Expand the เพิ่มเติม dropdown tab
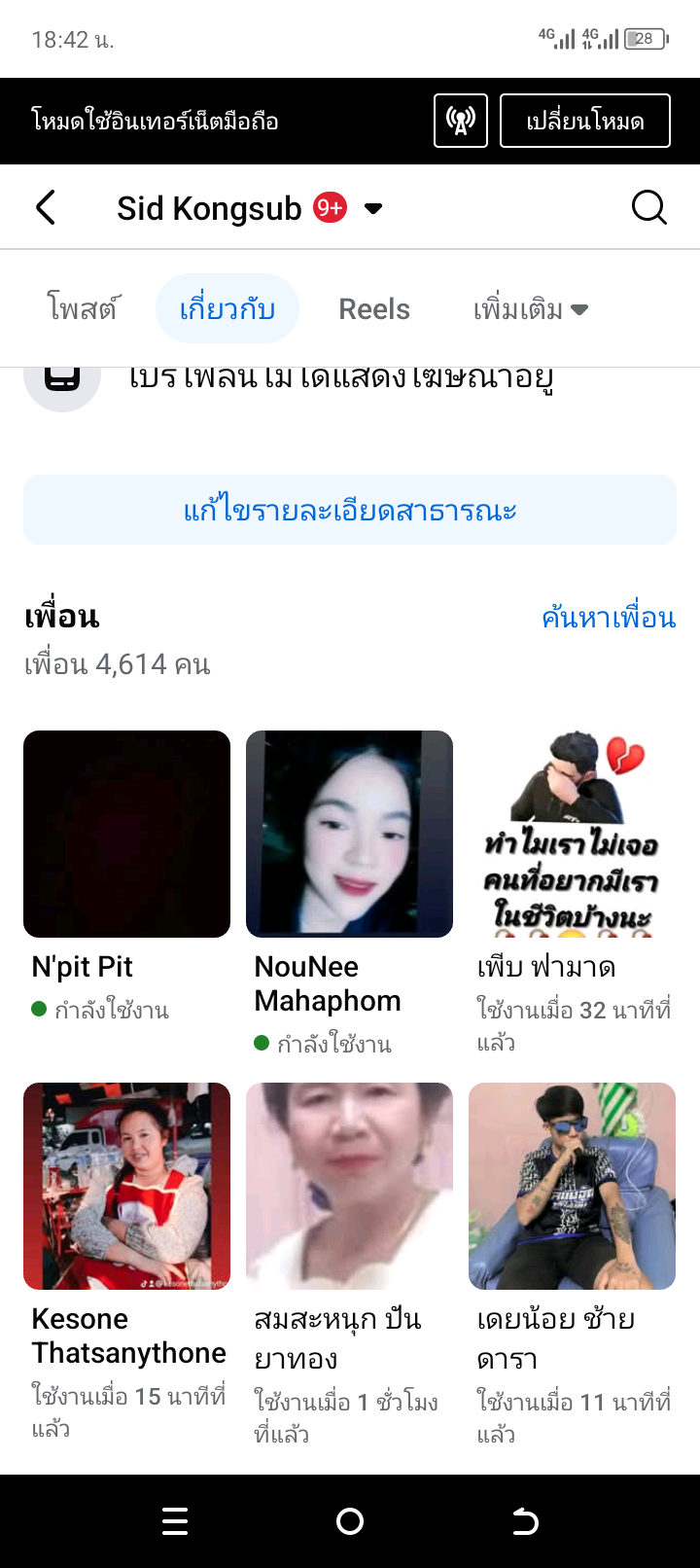 tap(531, 309)
